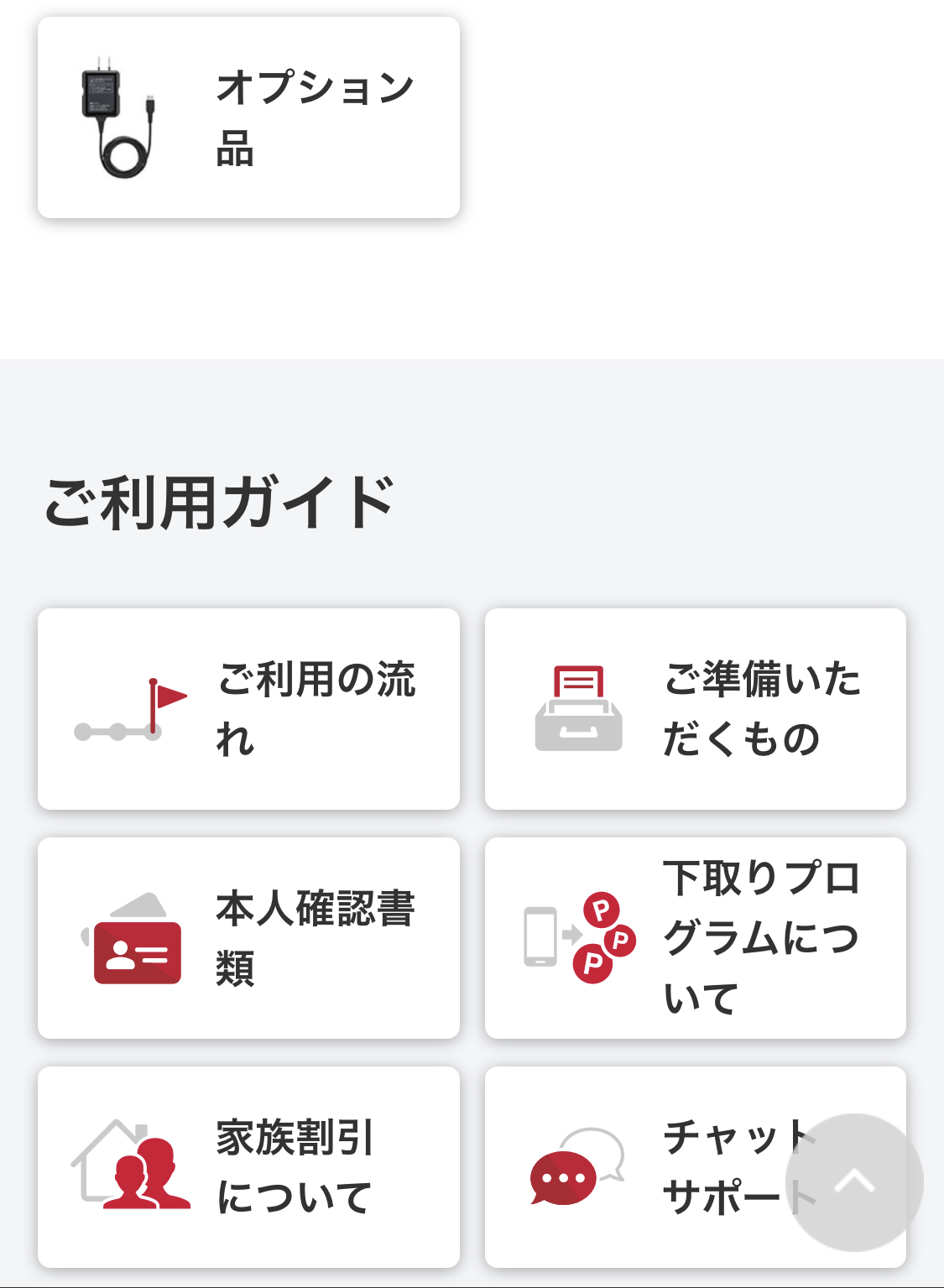Image resolution: width=944 pixels, height=1288 pixels.
Task: Open 下取りプログラムについて card
Action: [x=695, y=938]
